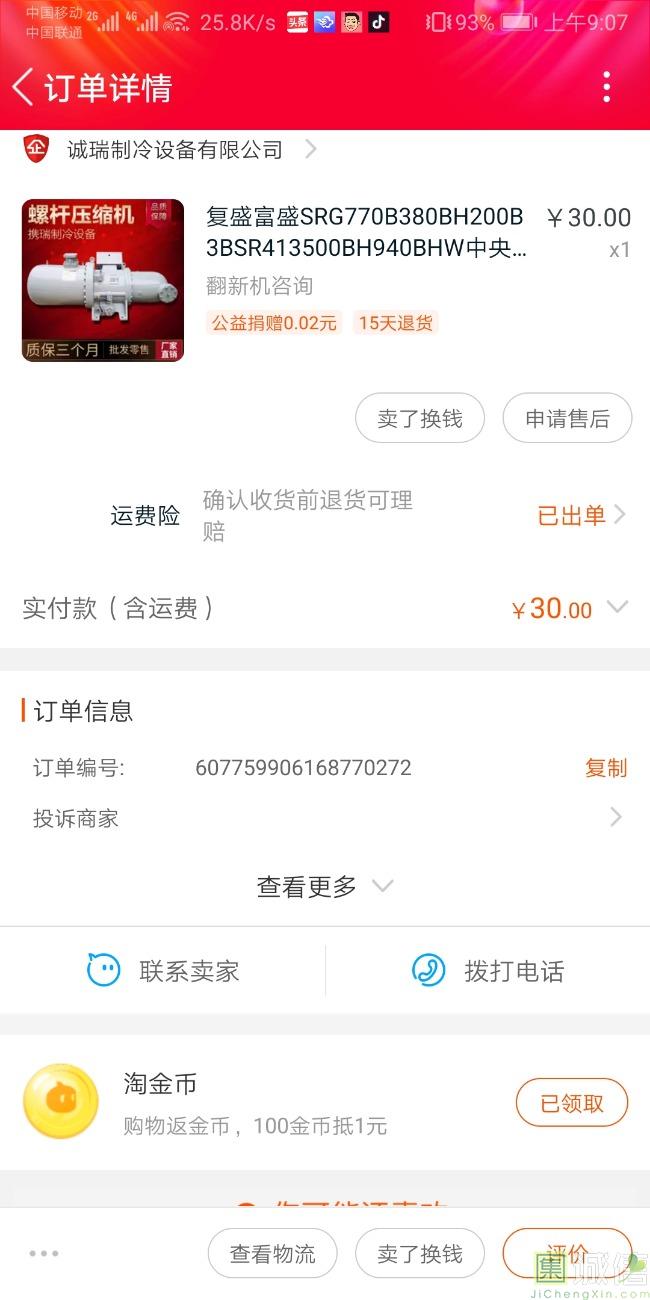The image size is (650, 1300).
Task: Expand the 实付款 payment breakdown
Action: [617, 607]
